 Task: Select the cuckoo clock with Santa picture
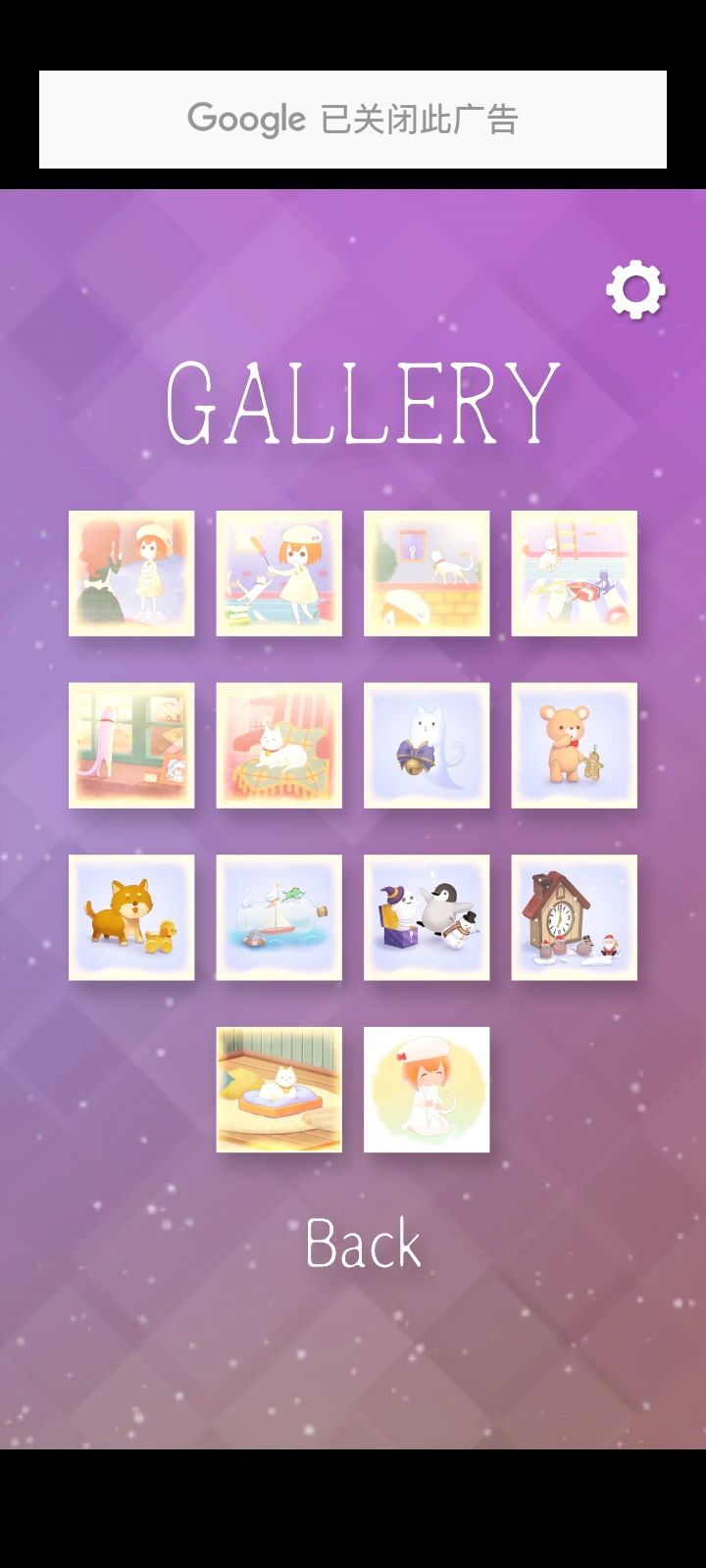575,918
